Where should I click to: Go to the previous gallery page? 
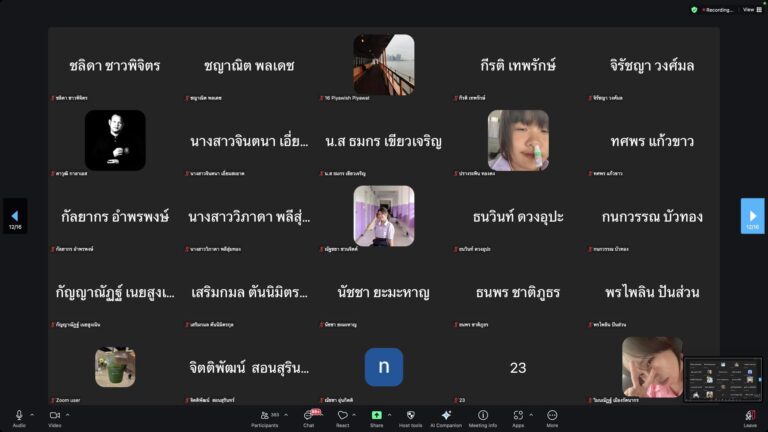pos(14,216)
